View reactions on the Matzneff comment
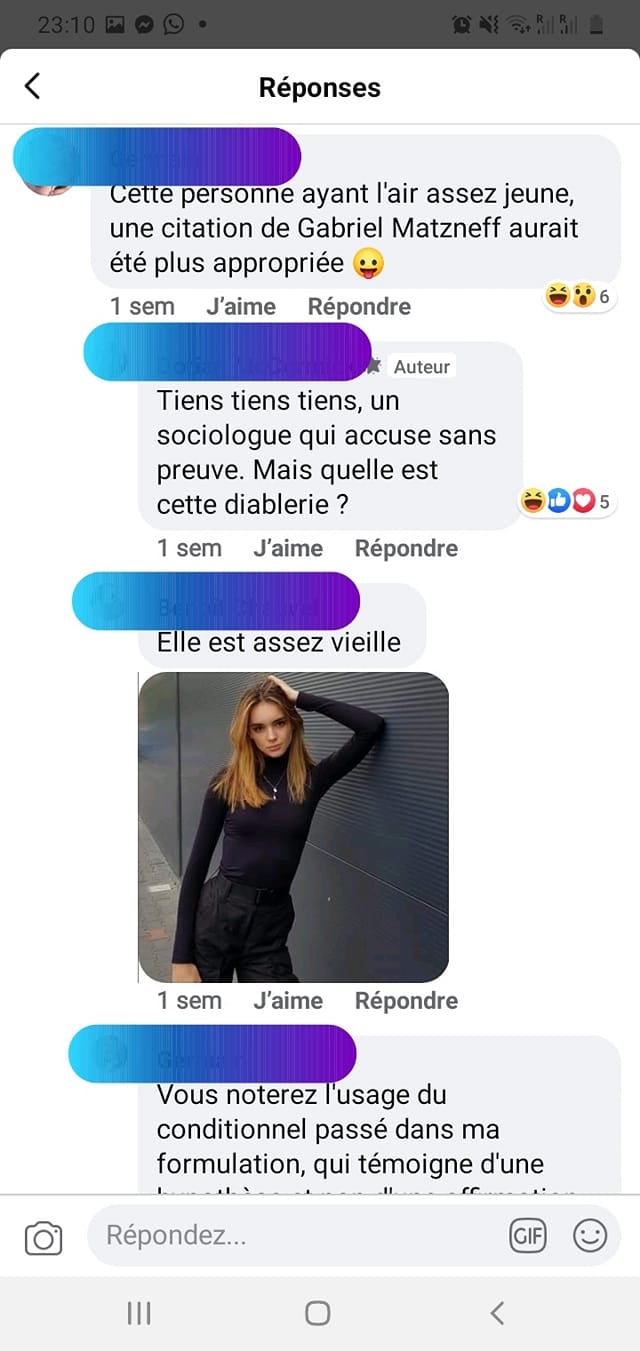 (578, 296)
